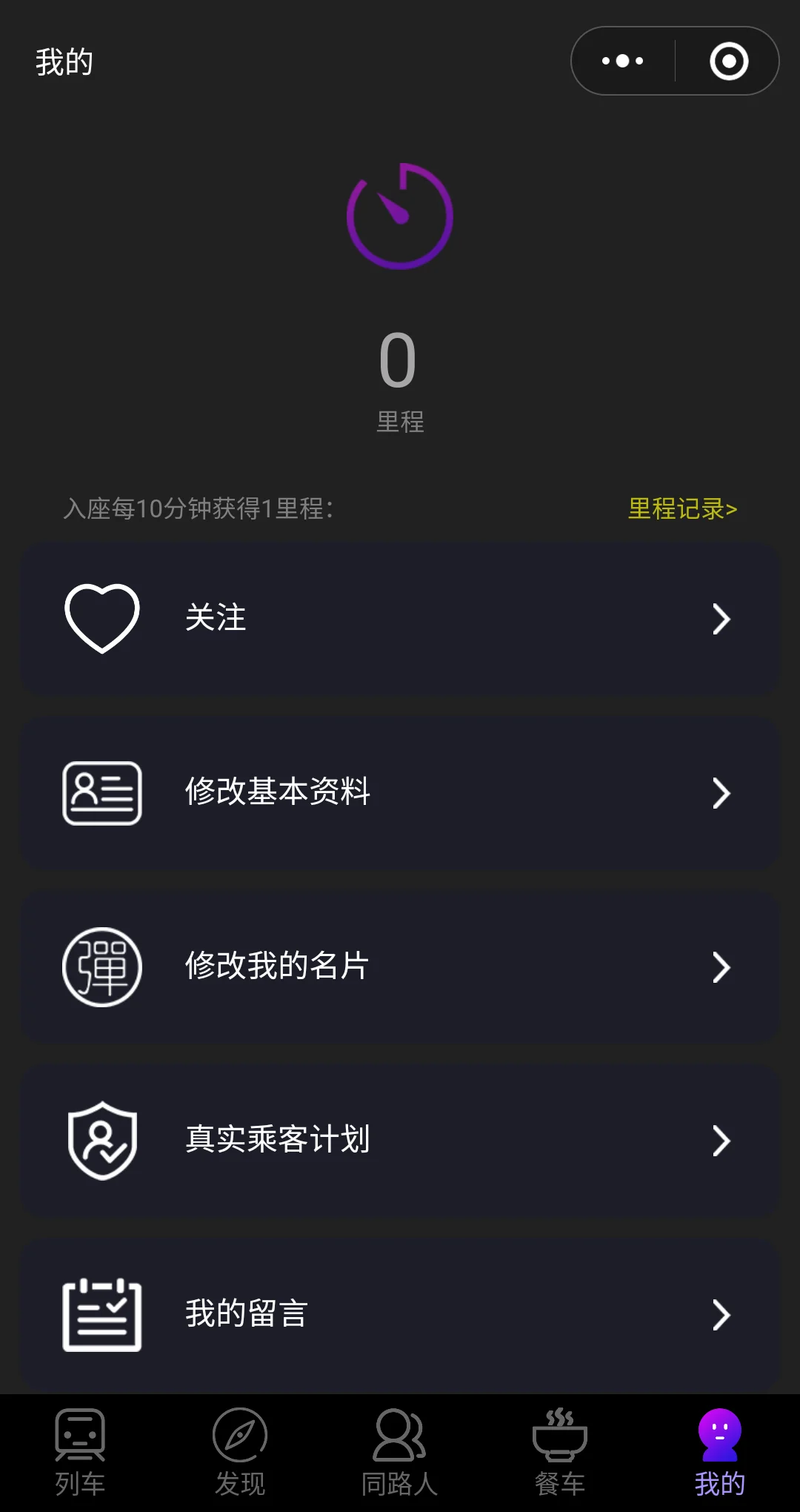Open the mini program more options menu
Screen dimensions: 800x1512
pyautogui.click(x=622, y=61)
